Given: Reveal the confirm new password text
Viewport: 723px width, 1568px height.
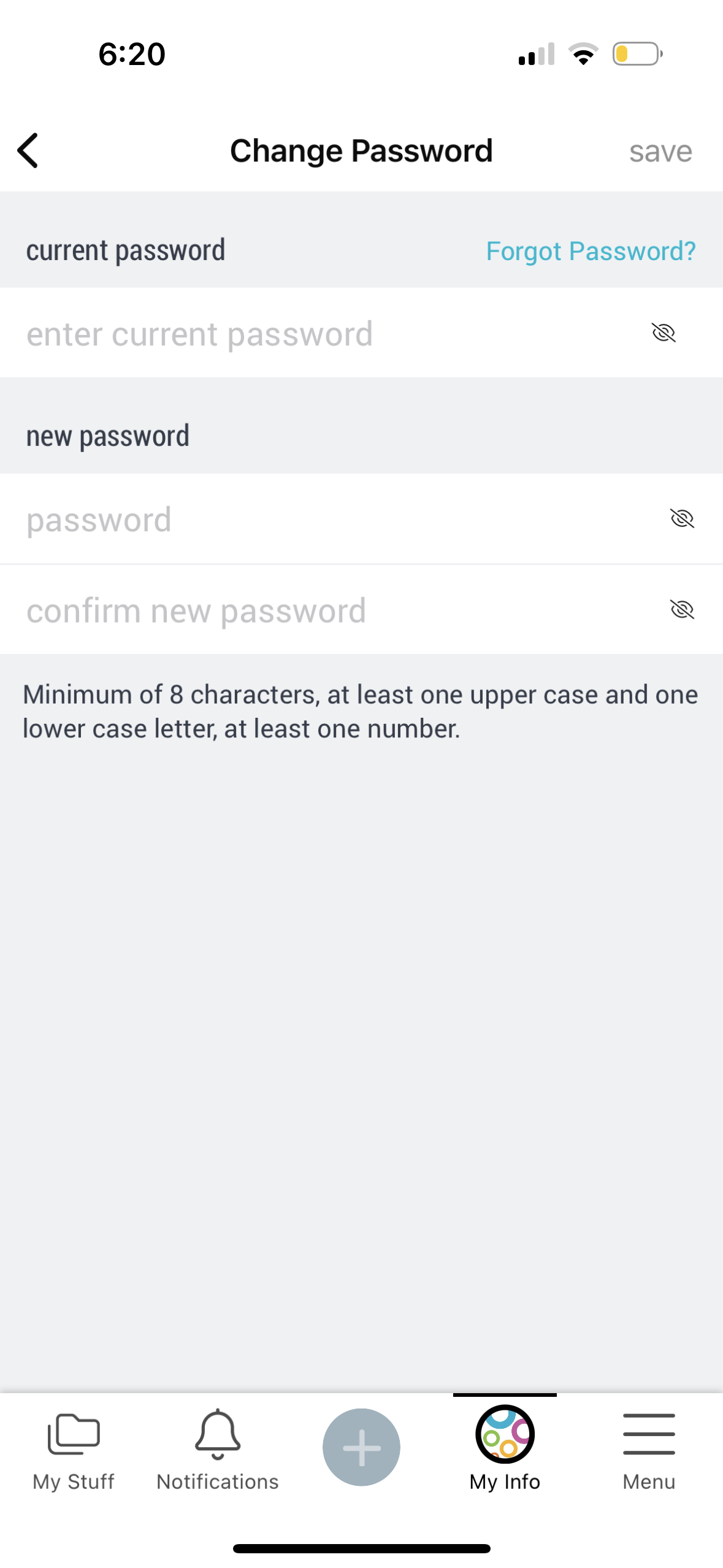Looking at the screenshot, I should tap(682, 610).
